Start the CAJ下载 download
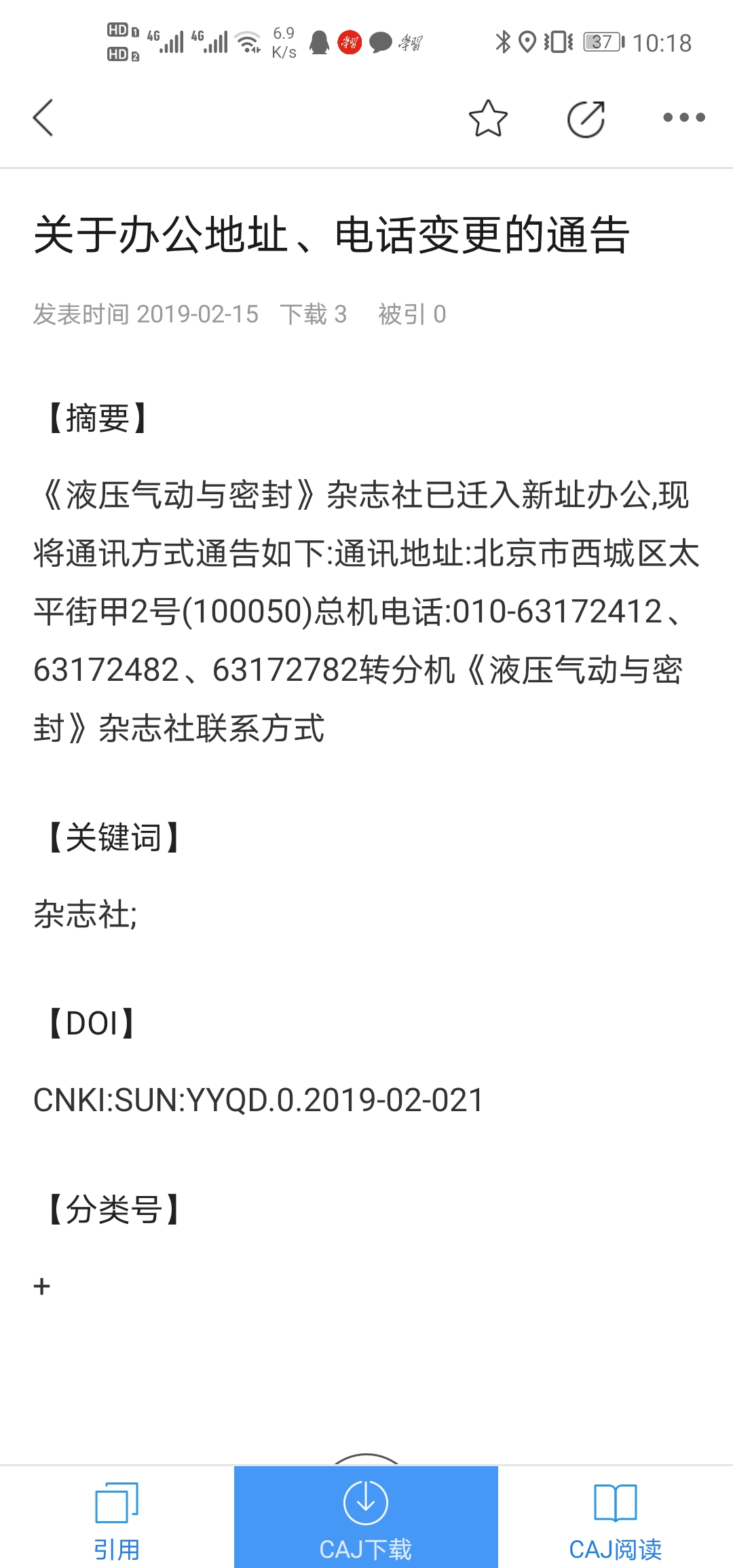 coord(366,1517)
